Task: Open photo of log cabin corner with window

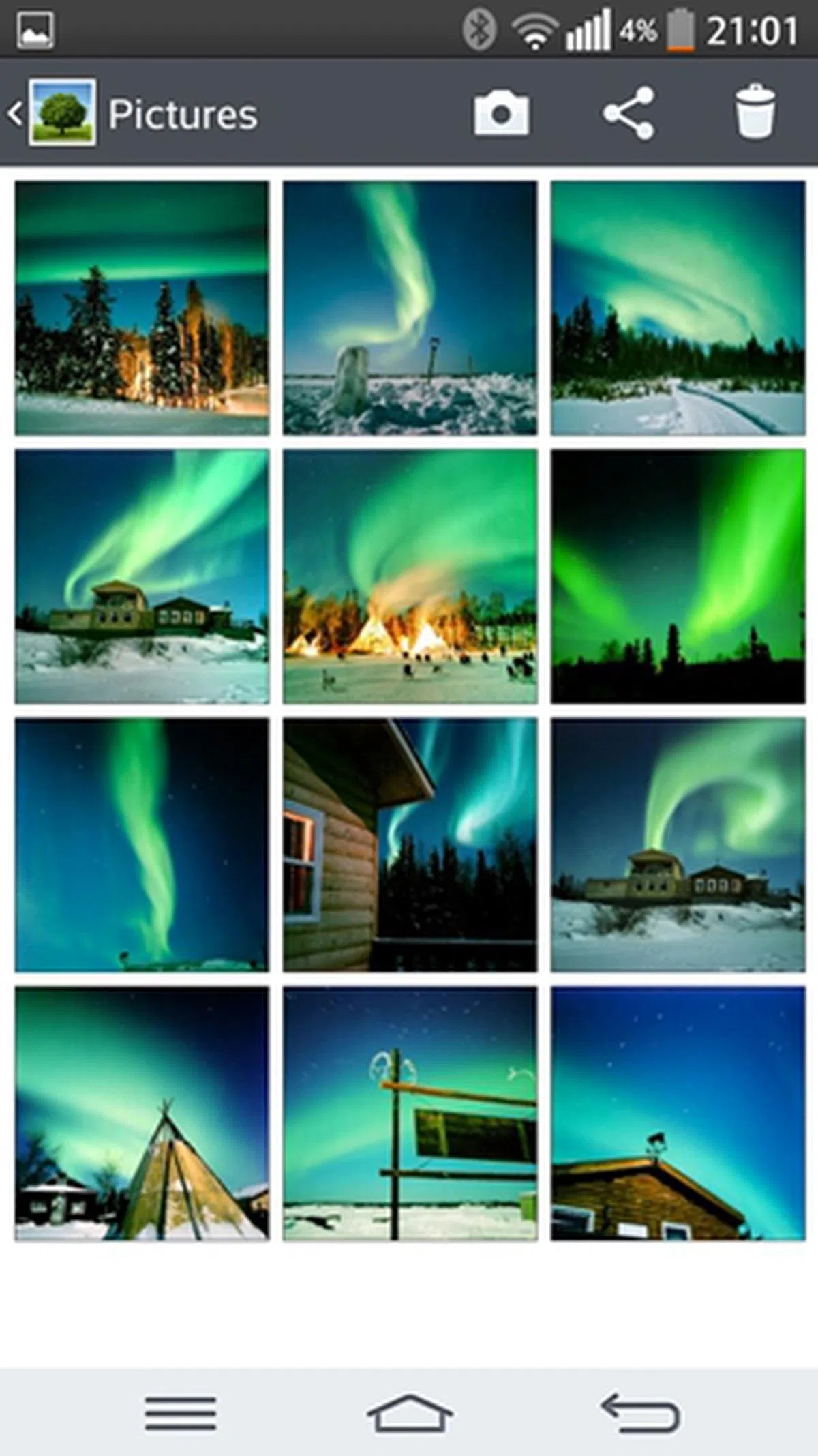Action: click(410, 844)
